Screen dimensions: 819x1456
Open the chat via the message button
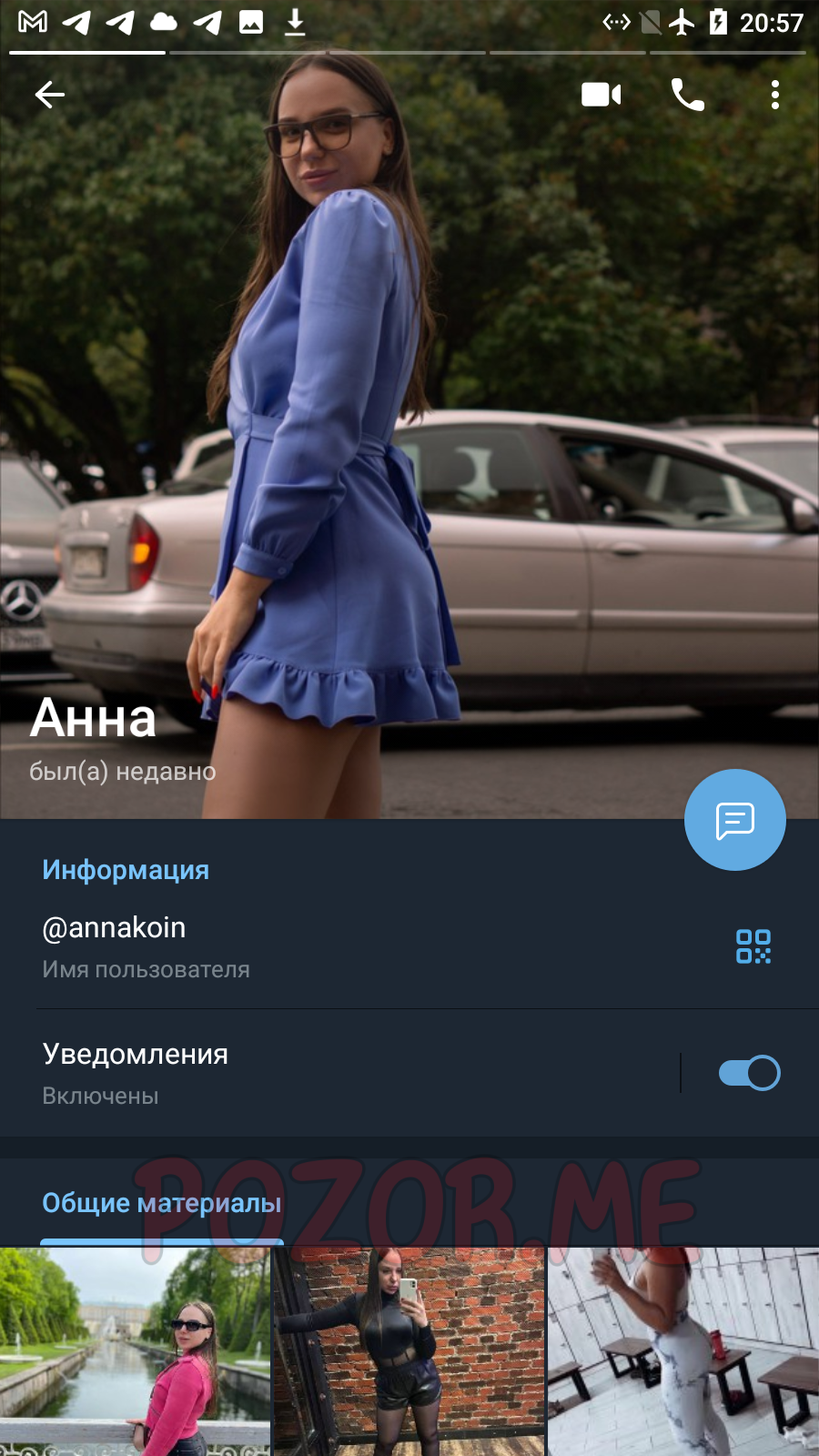tap(735, 820)
